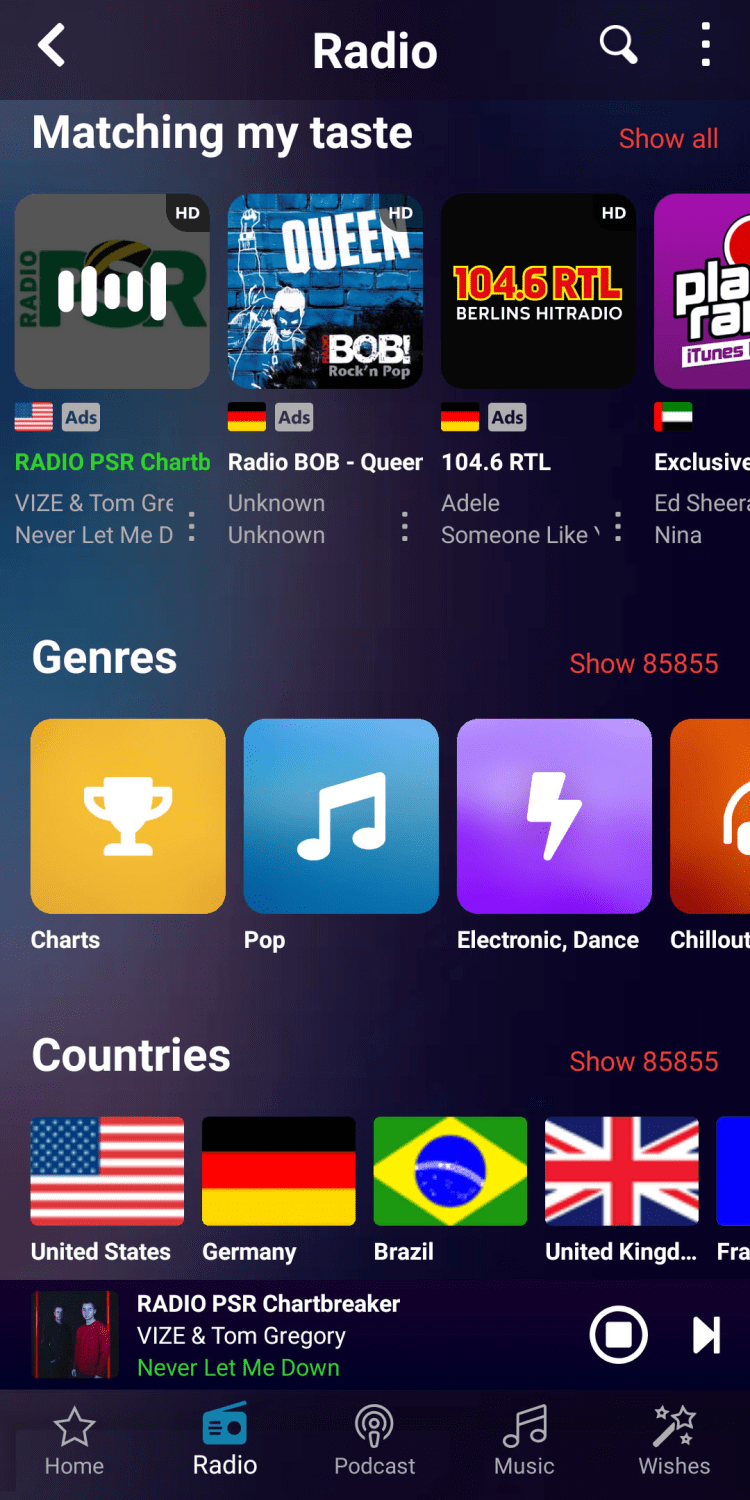Switch to the Home tab
The image size is (750, 1500).
[74, 1442]
